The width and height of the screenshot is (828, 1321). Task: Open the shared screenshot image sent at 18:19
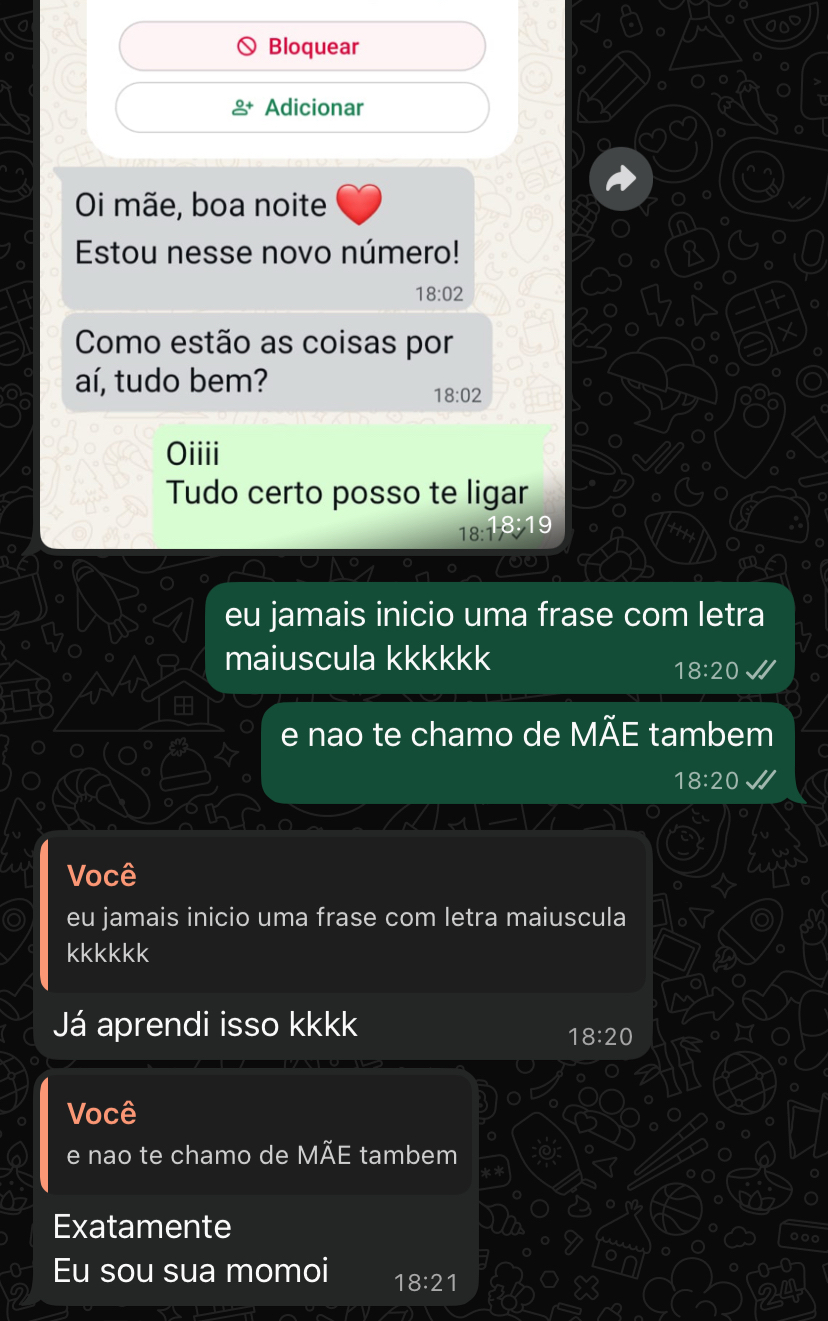[x=302, y=300]
